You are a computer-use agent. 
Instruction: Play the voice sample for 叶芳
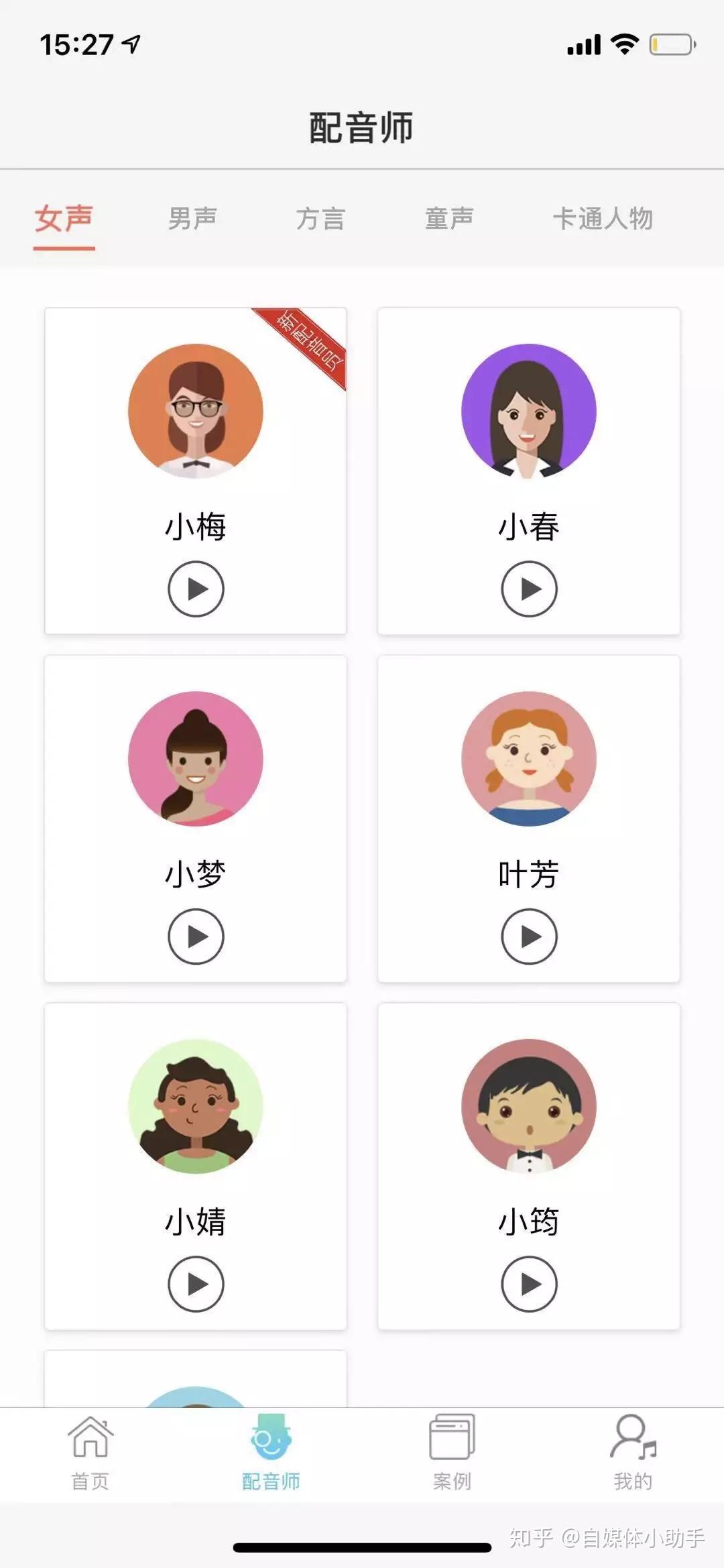click(x=529, y=937)
